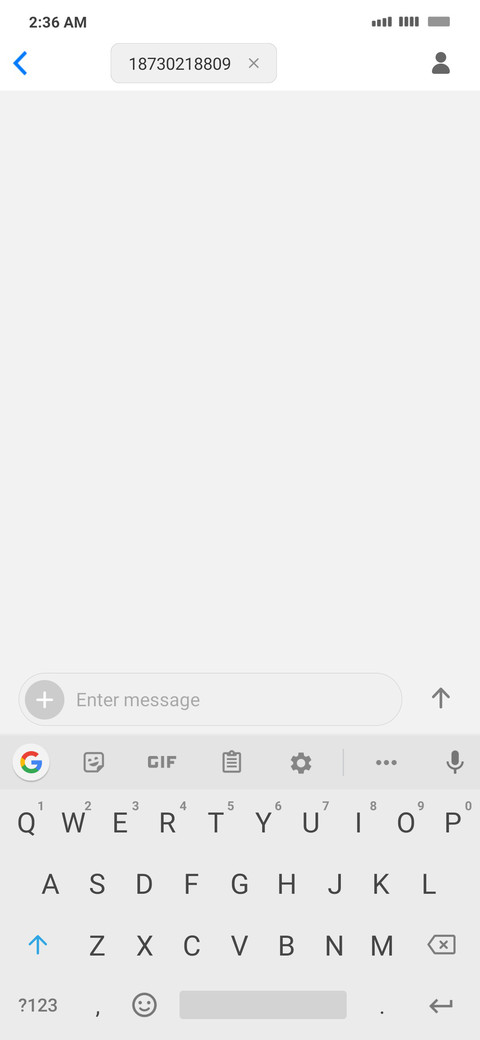Start voice input with the microphone
480x1040 pixels.
point(455,762)
